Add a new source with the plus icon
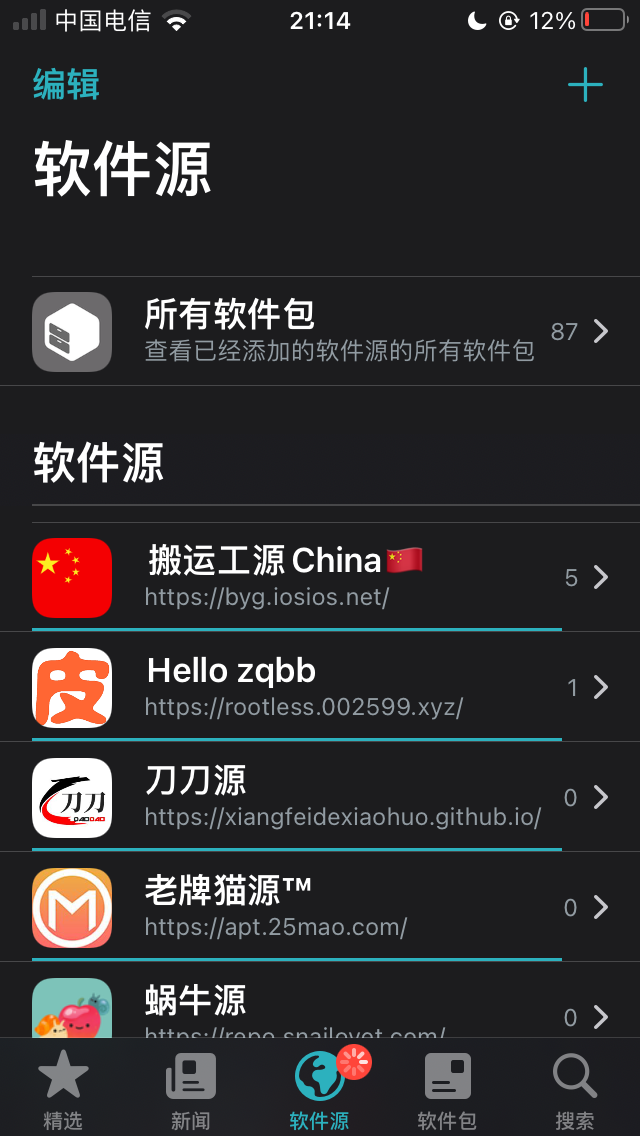The image size is (640, 1136). tap(585, 85)
